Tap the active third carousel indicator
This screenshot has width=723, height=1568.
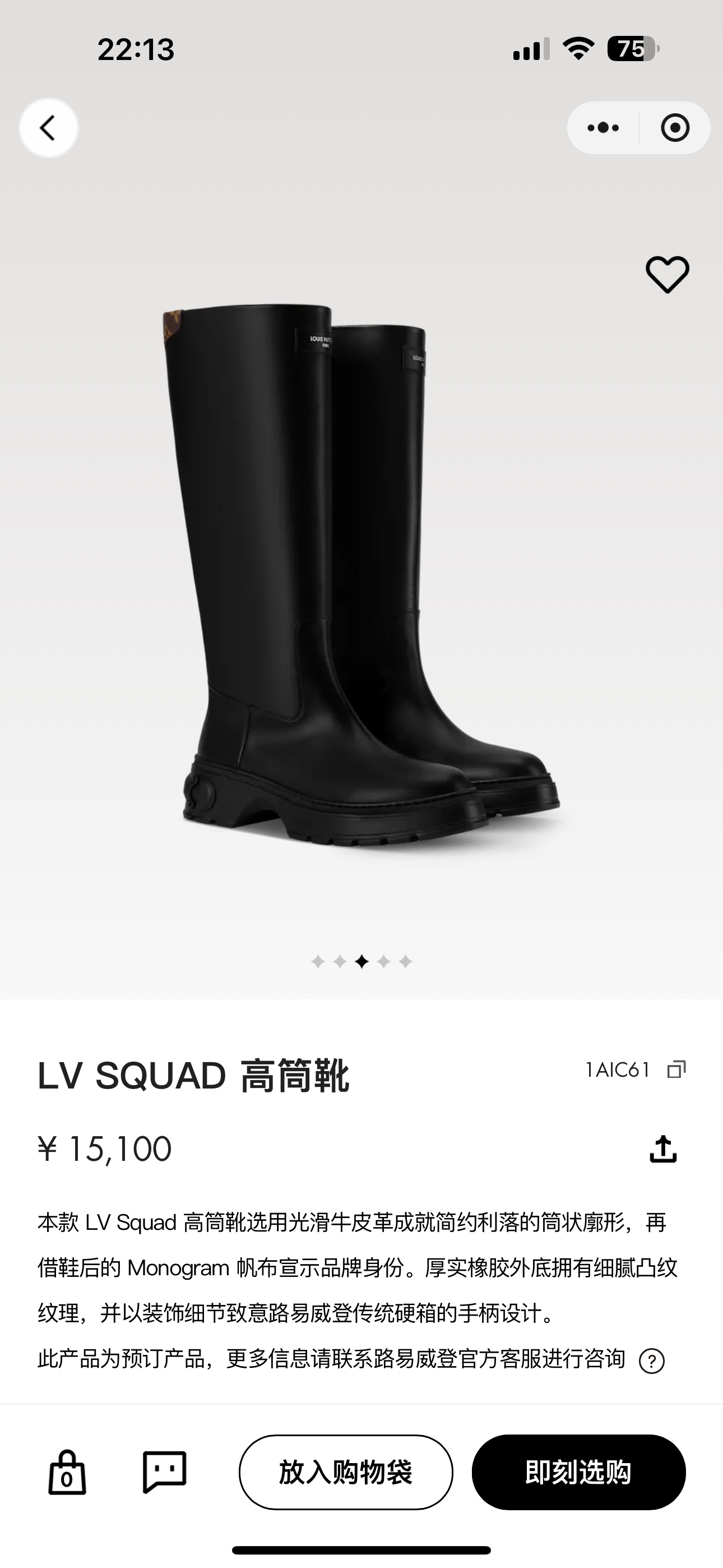pyautogui.click(x=361, y=961)
